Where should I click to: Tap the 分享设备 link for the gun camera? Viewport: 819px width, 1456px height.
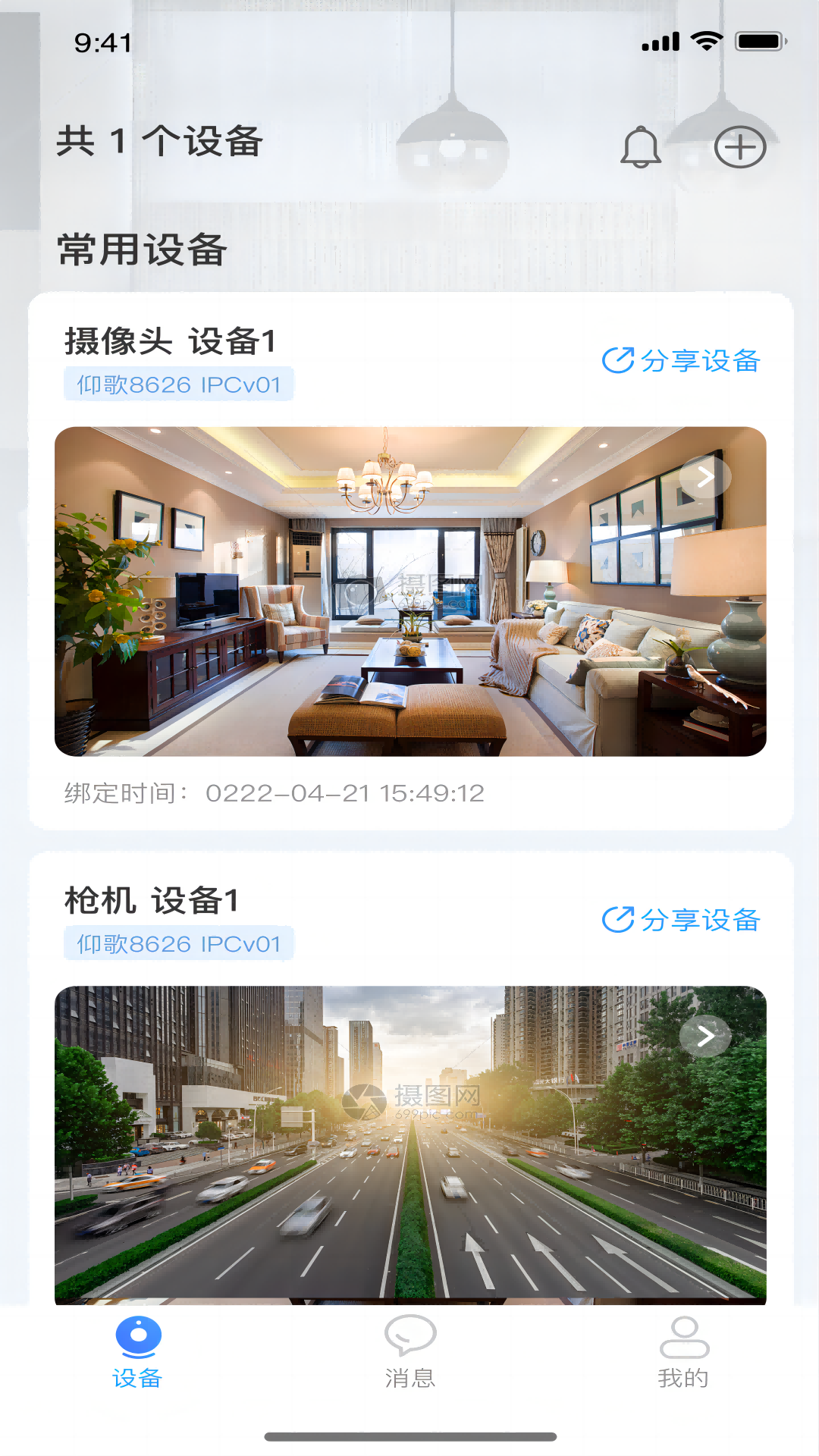(703, 920)
